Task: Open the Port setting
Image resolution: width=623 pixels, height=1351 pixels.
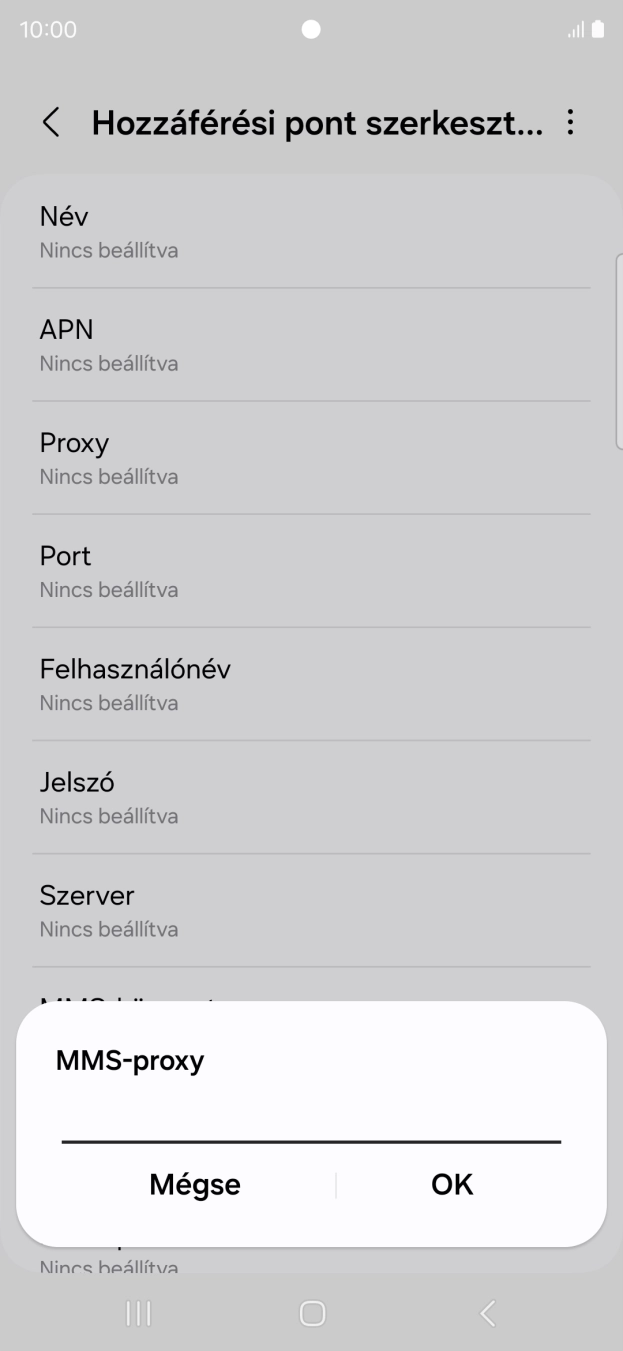Action: point(311,571)
